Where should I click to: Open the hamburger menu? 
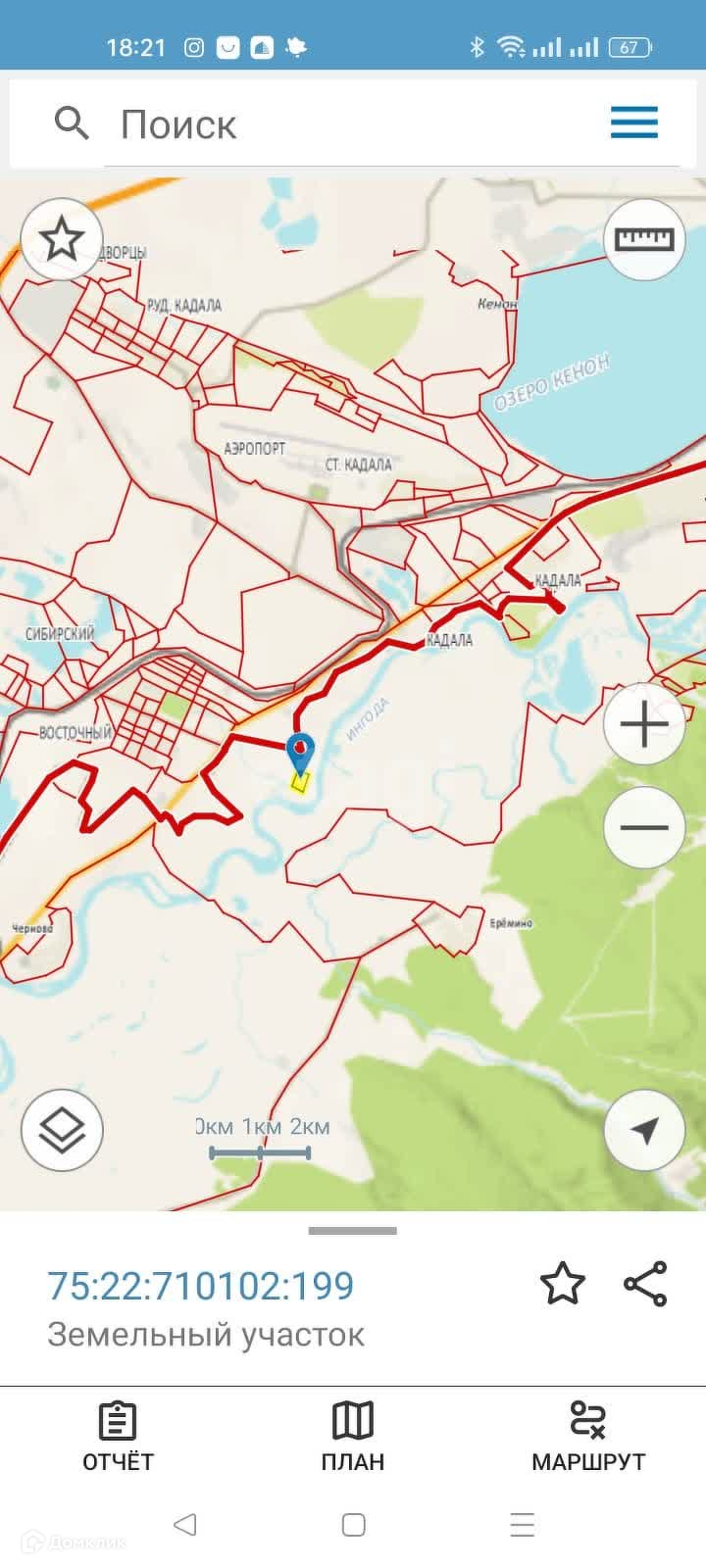[634, 123]
